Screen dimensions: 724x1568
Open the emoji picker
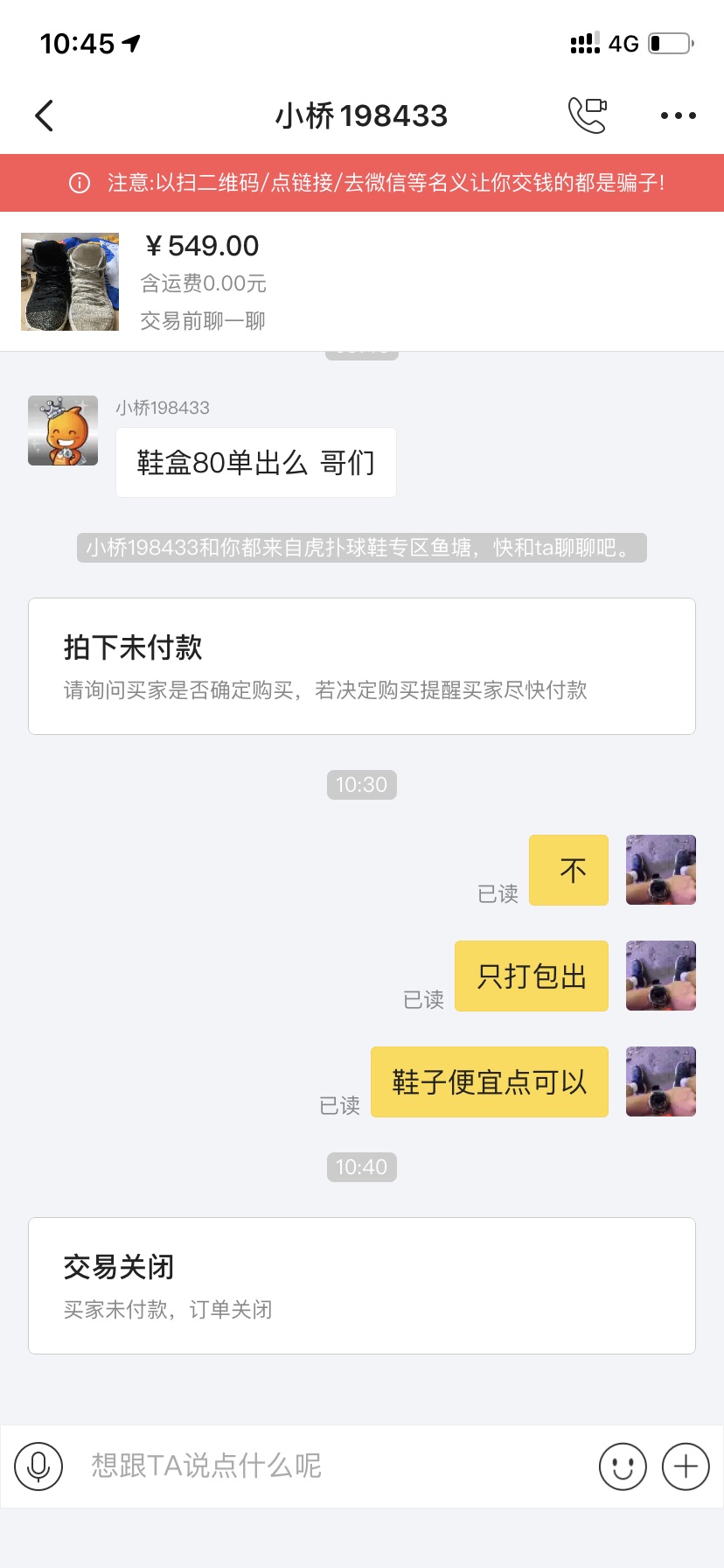pos(623,1466)
